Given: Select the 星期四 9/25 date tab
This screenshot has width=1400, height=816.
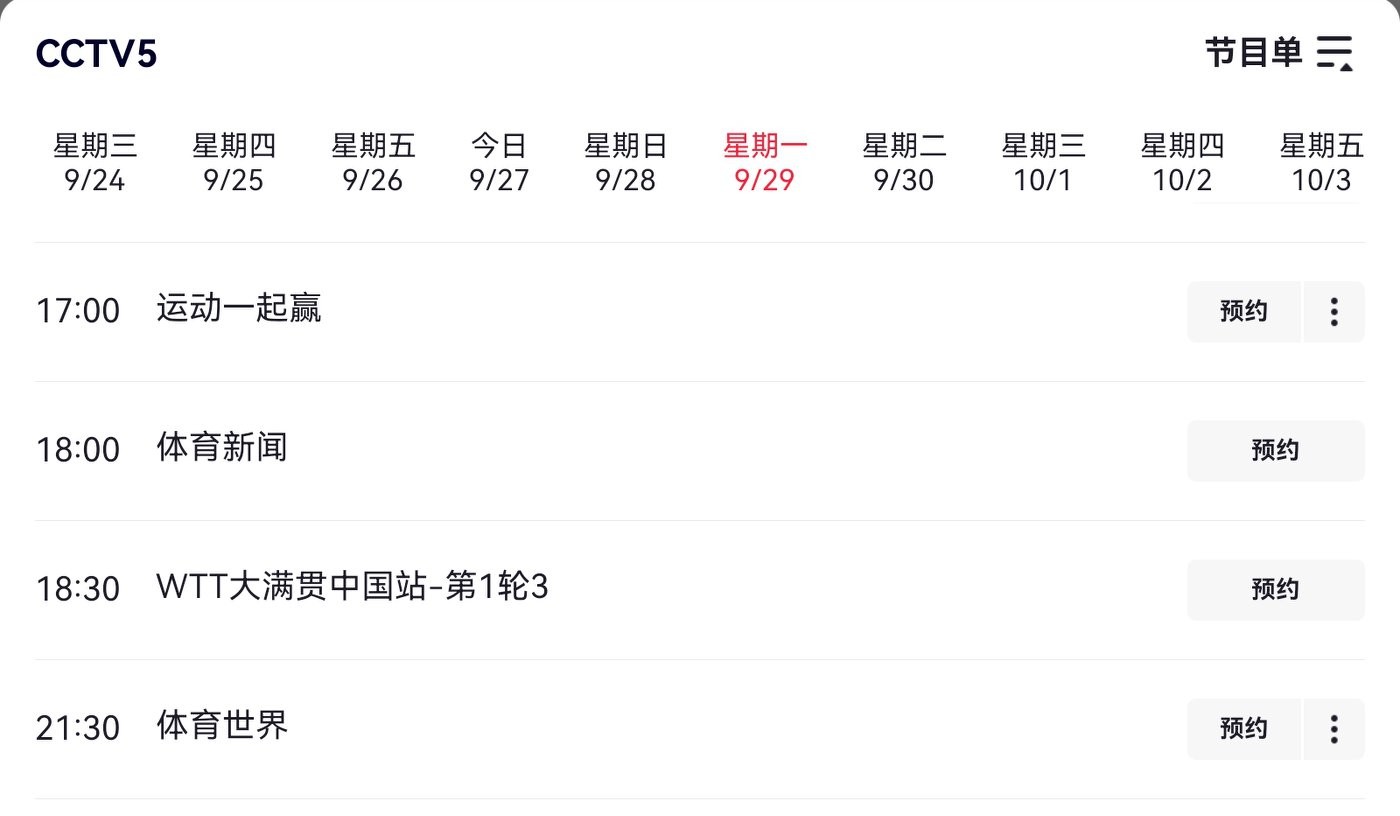Looking at the screenshot, I should point(233,163).
